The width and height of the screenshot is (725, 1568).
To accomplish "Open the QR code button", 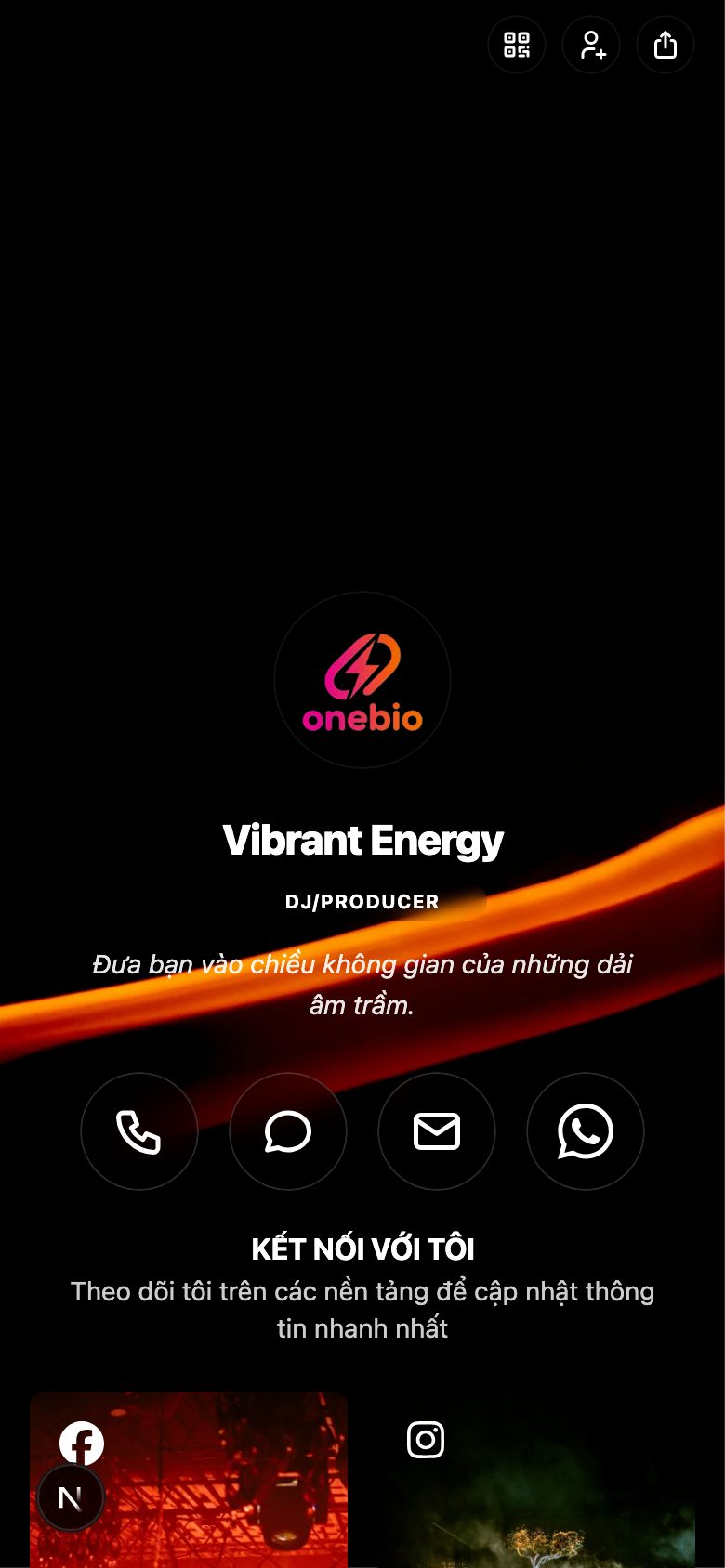I will 517,45.
